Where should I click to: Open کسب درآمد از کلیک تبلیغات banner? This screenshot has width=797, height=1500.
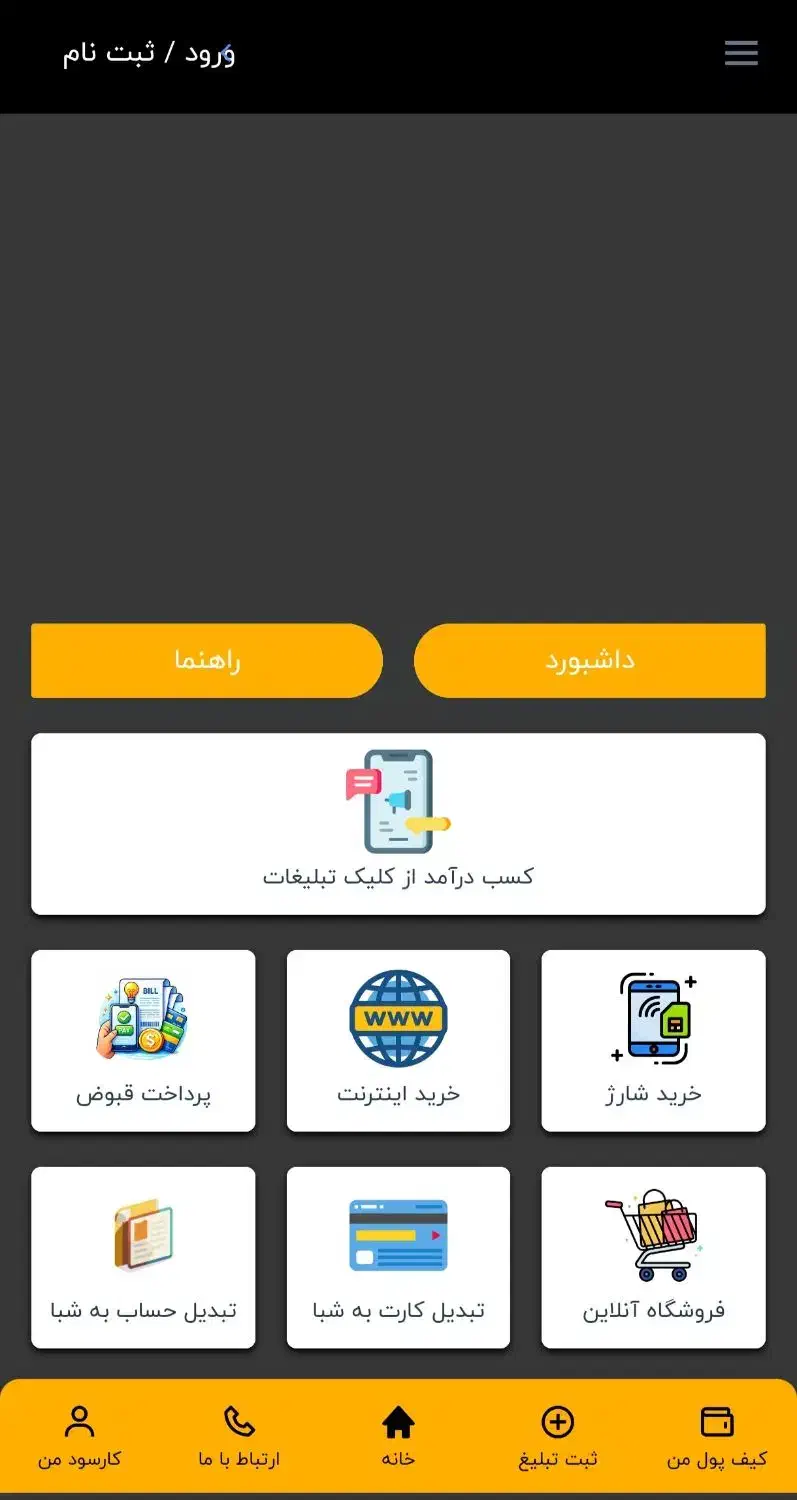click(x=398, y=823)
